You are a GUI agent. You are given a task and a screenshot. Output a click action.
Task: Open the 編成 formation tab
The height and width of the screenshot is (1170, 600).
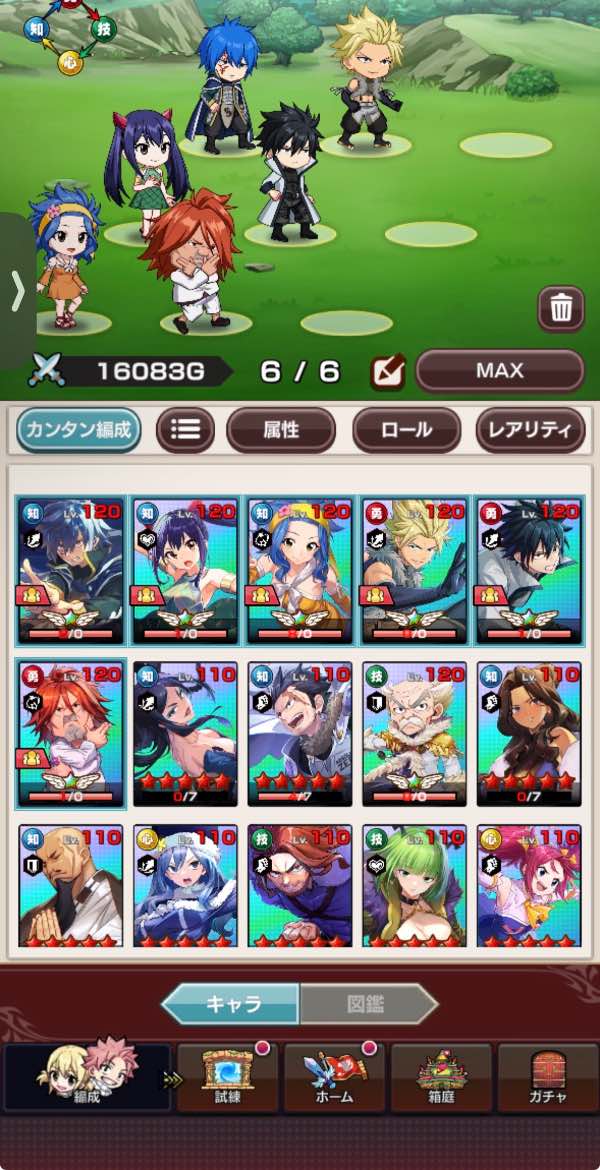pos(86,1076)
